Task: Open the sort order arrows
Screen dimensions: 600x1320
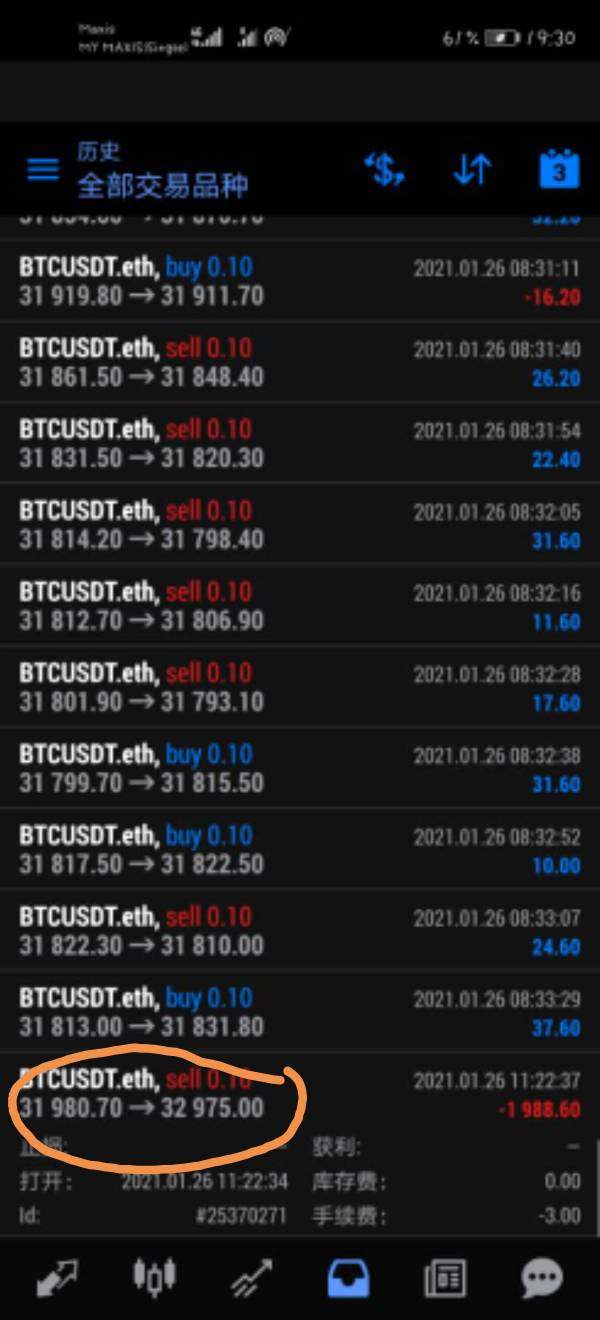Action: point(472,170)
